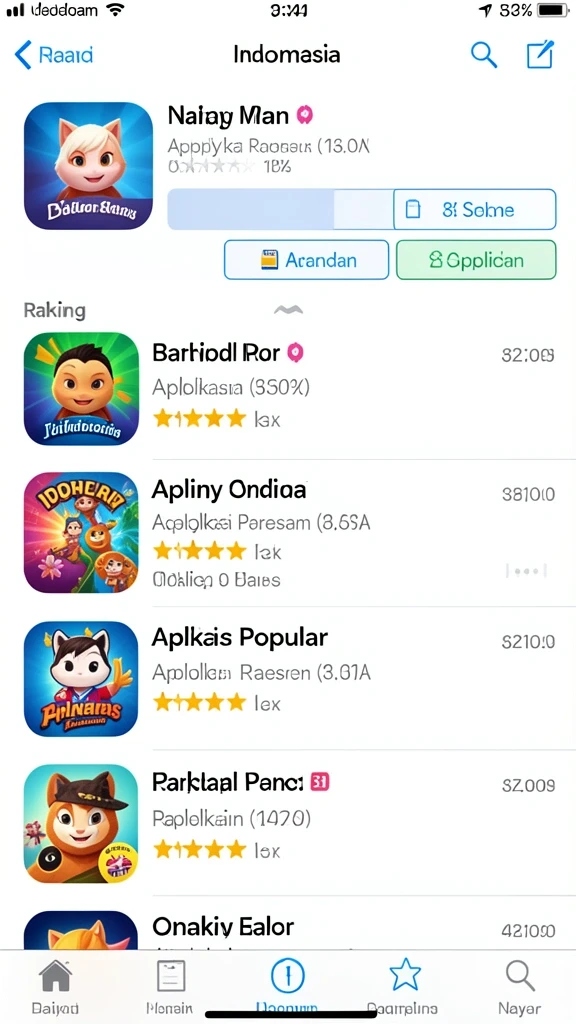
Task: Switch to the Plenain tab
Action: tap(170, 986)
